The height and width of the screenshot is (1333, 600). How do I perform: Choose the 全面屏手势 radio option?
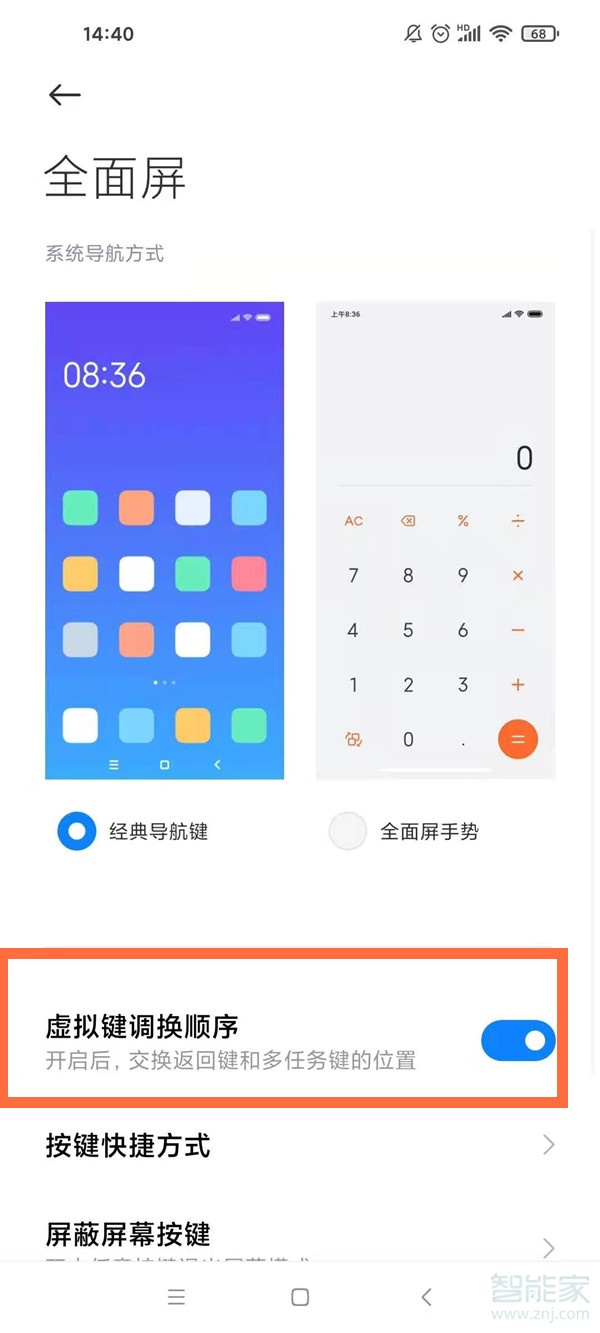pos(348,831)
